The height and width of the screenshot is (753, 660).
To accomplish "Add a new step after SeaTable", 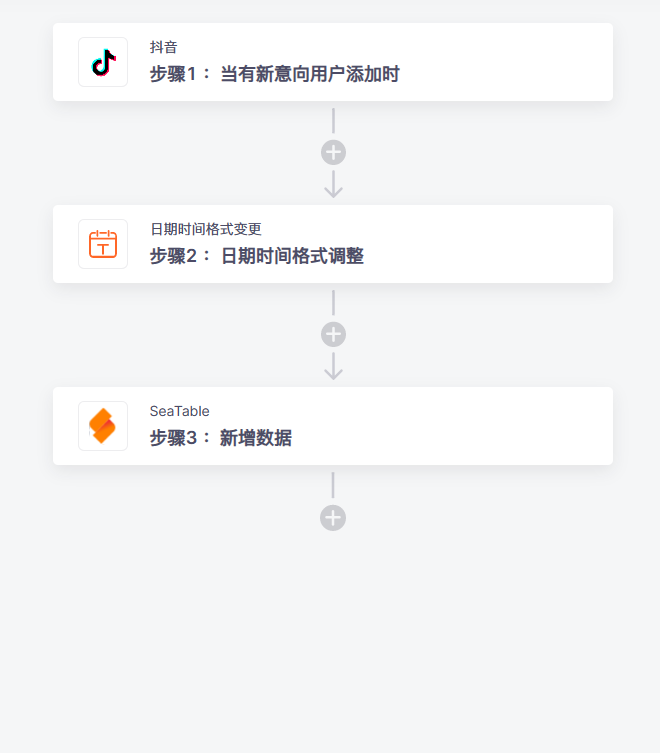I will click(x=333, y=517).
